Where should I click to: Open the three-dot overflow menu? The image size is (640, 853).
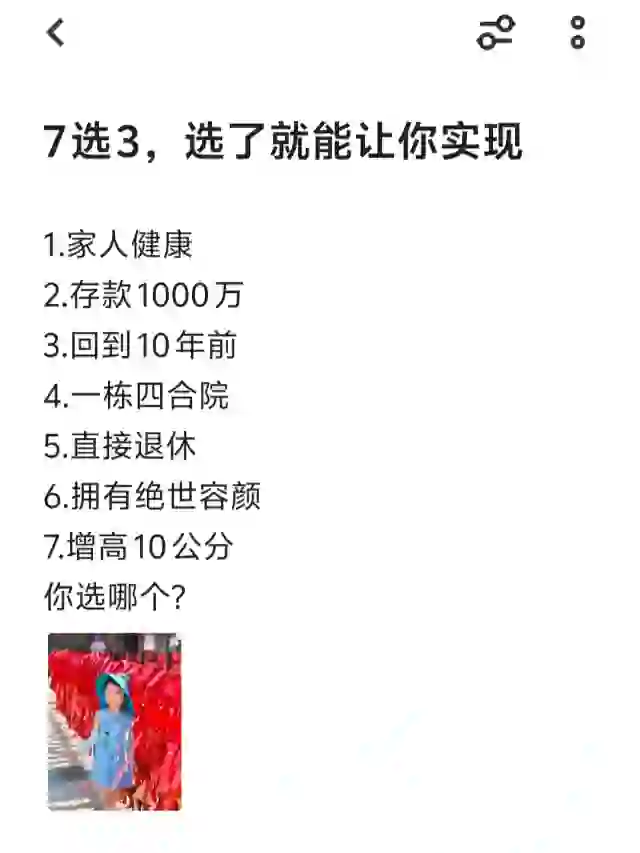[578, 32]
